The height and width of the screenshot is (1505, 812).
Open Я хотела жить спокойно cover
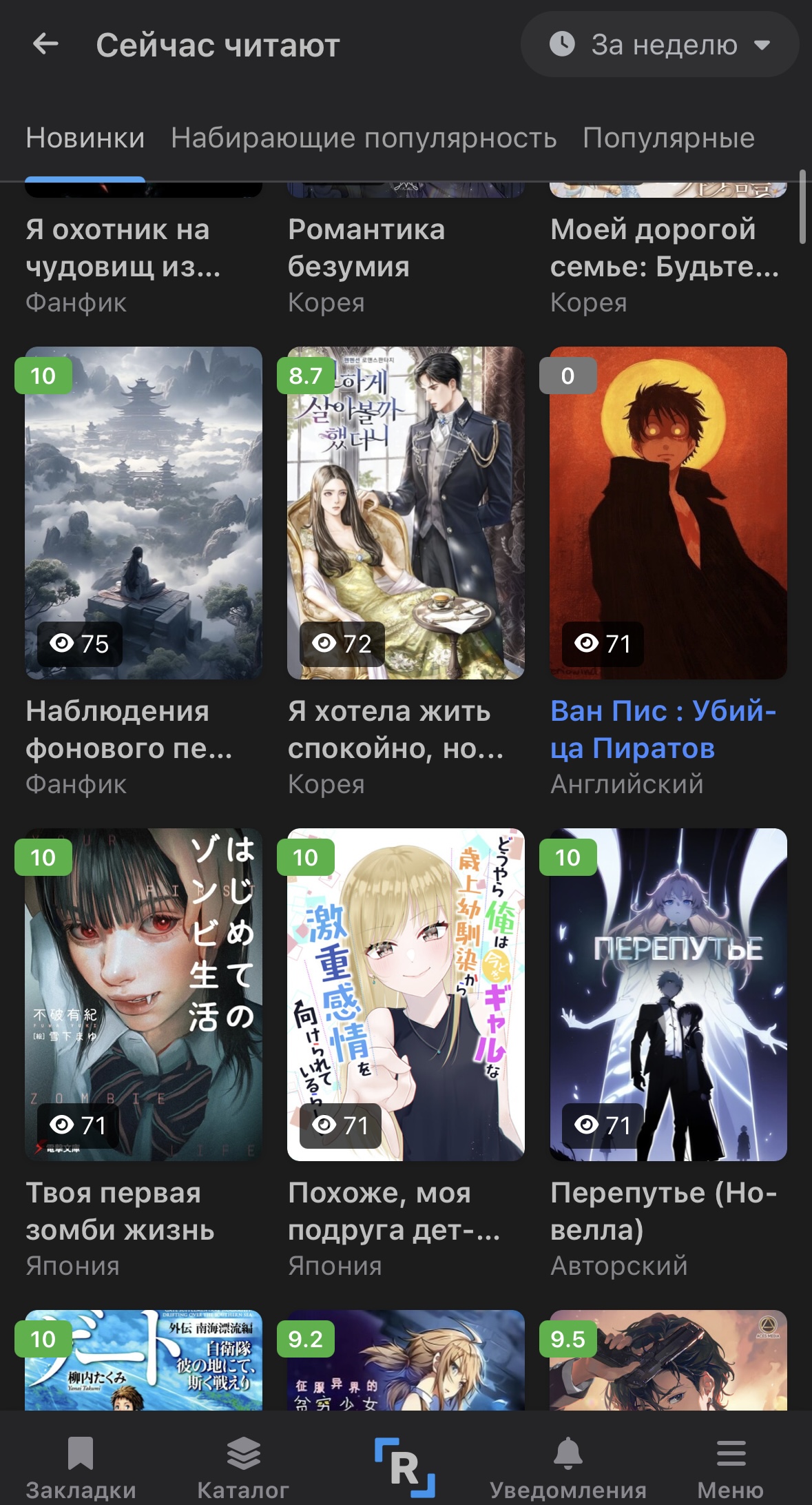pyautogui.click(x=406, y=513)
